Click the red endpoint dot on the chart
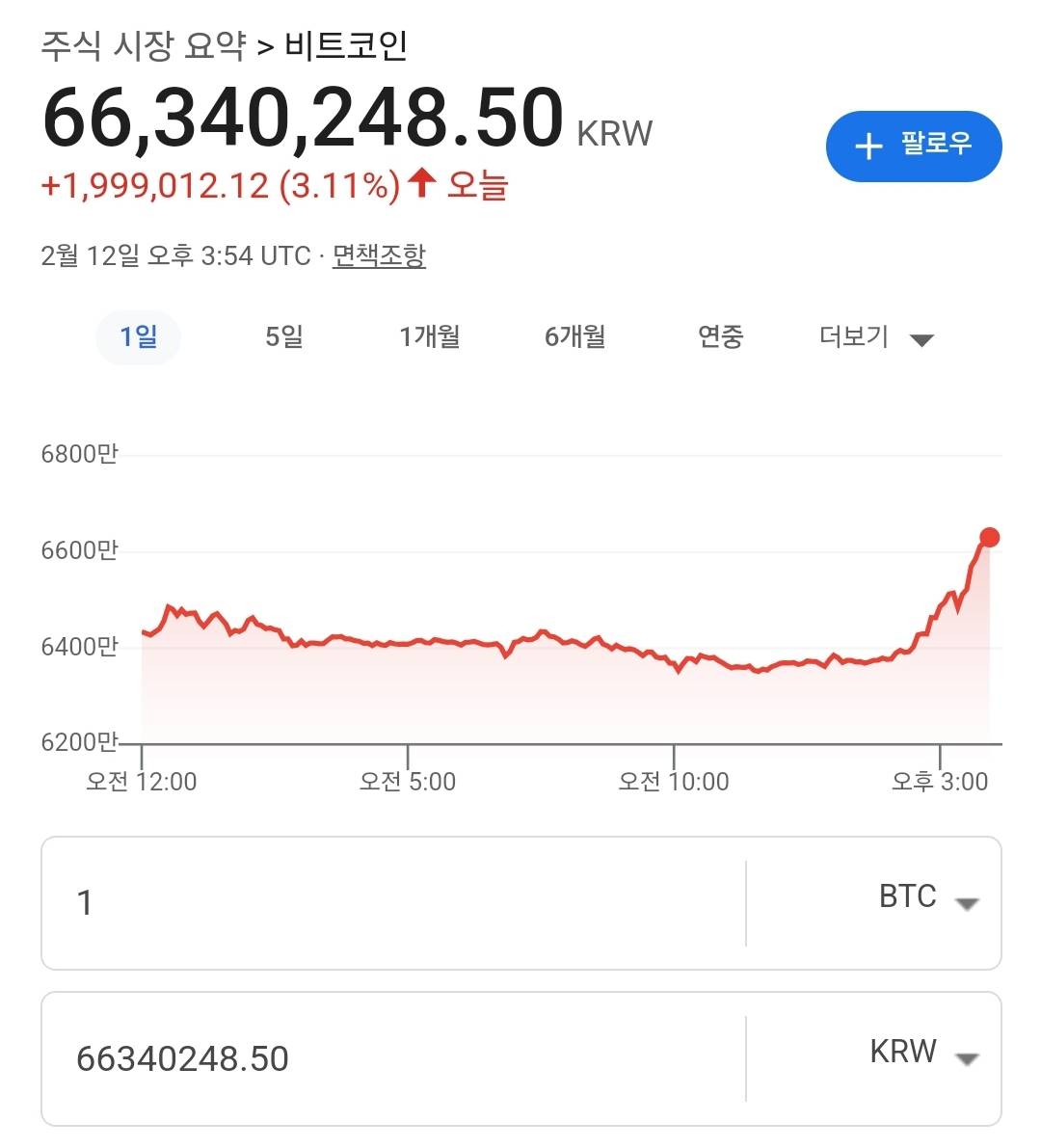This screenshot has height=1148, width=1041. (x=989, y=538)
